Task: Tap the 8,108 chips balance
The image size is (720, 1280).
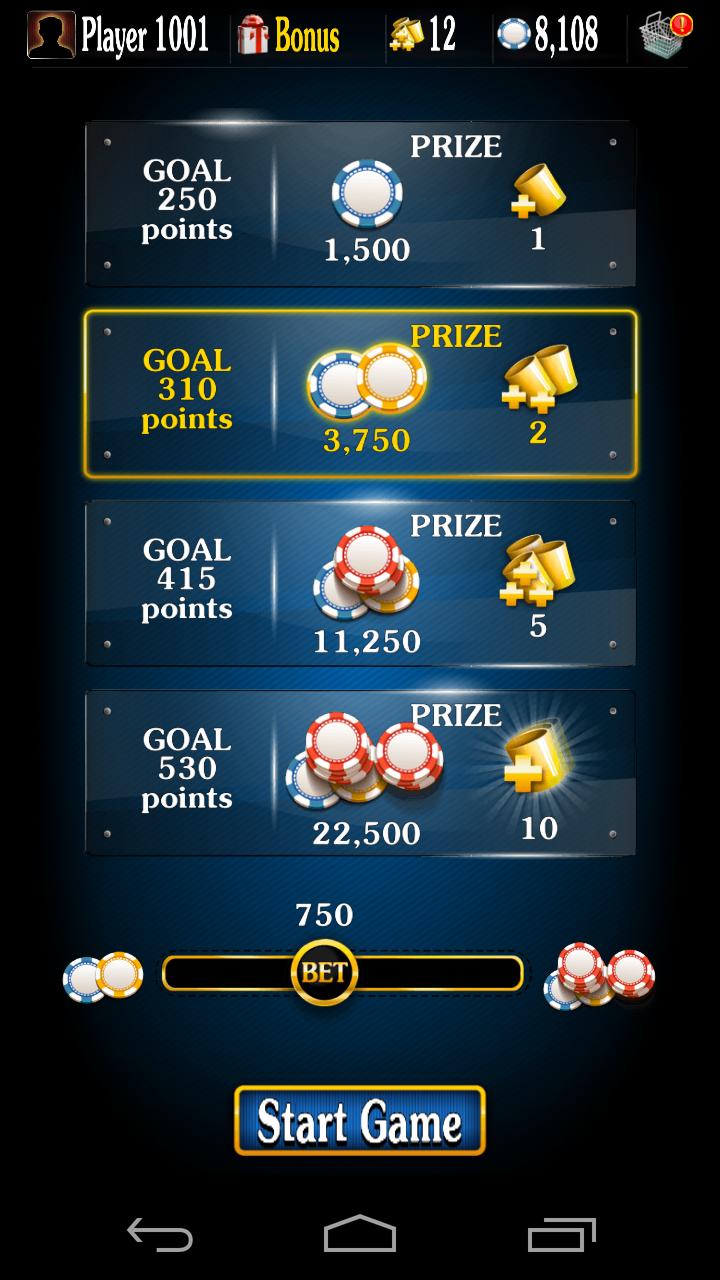Action: point(548,36)
